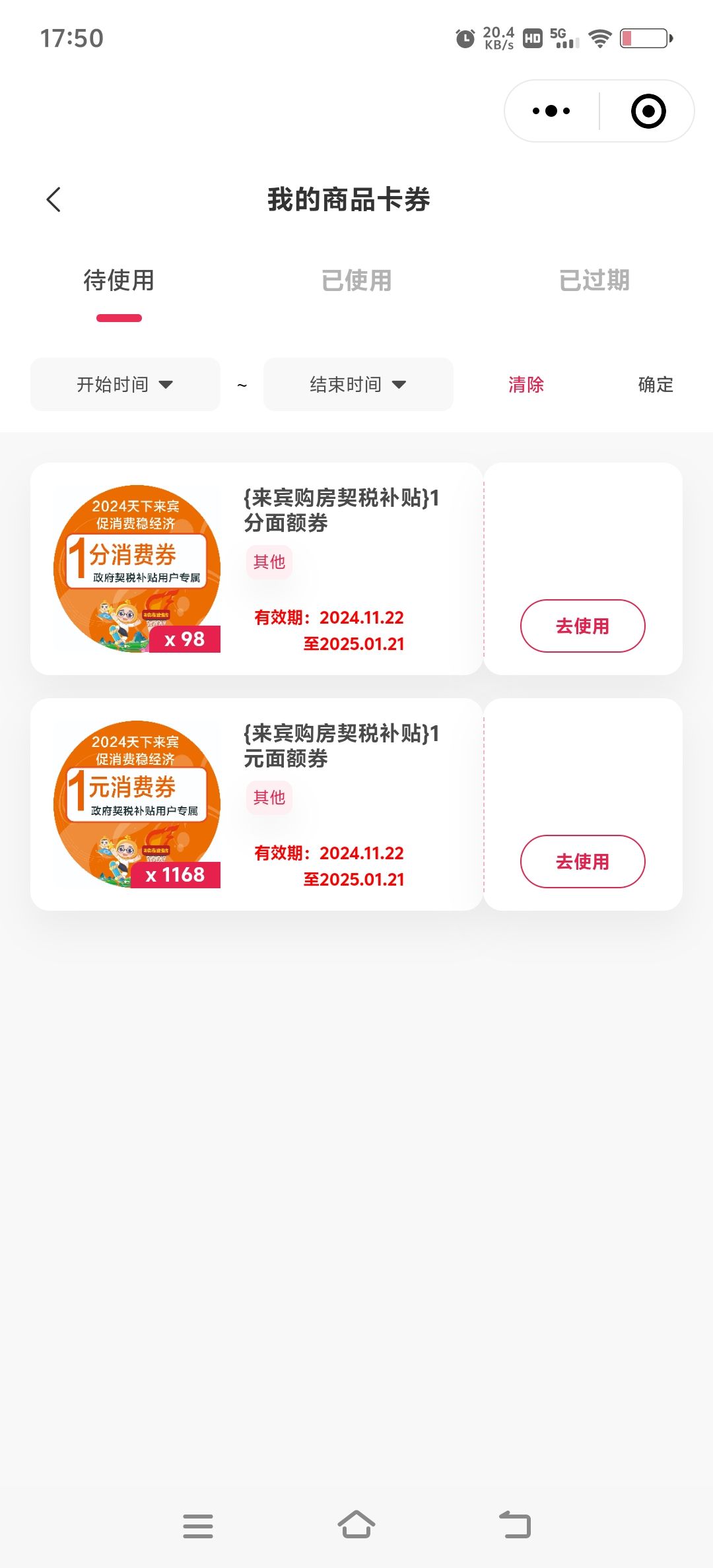
Task: Switch to the 已使用 tab
Action: click(356, 280)
